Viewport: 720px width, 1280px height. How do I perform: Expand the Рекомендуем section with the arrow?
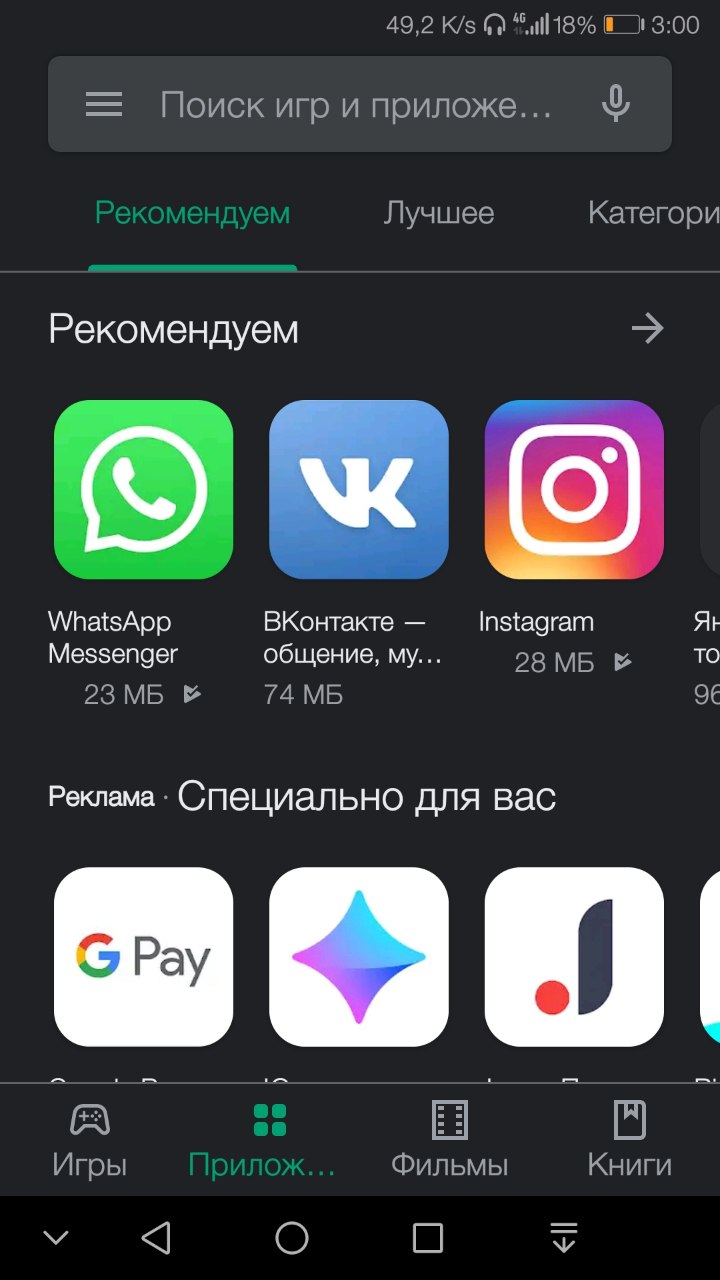[647, 328]
